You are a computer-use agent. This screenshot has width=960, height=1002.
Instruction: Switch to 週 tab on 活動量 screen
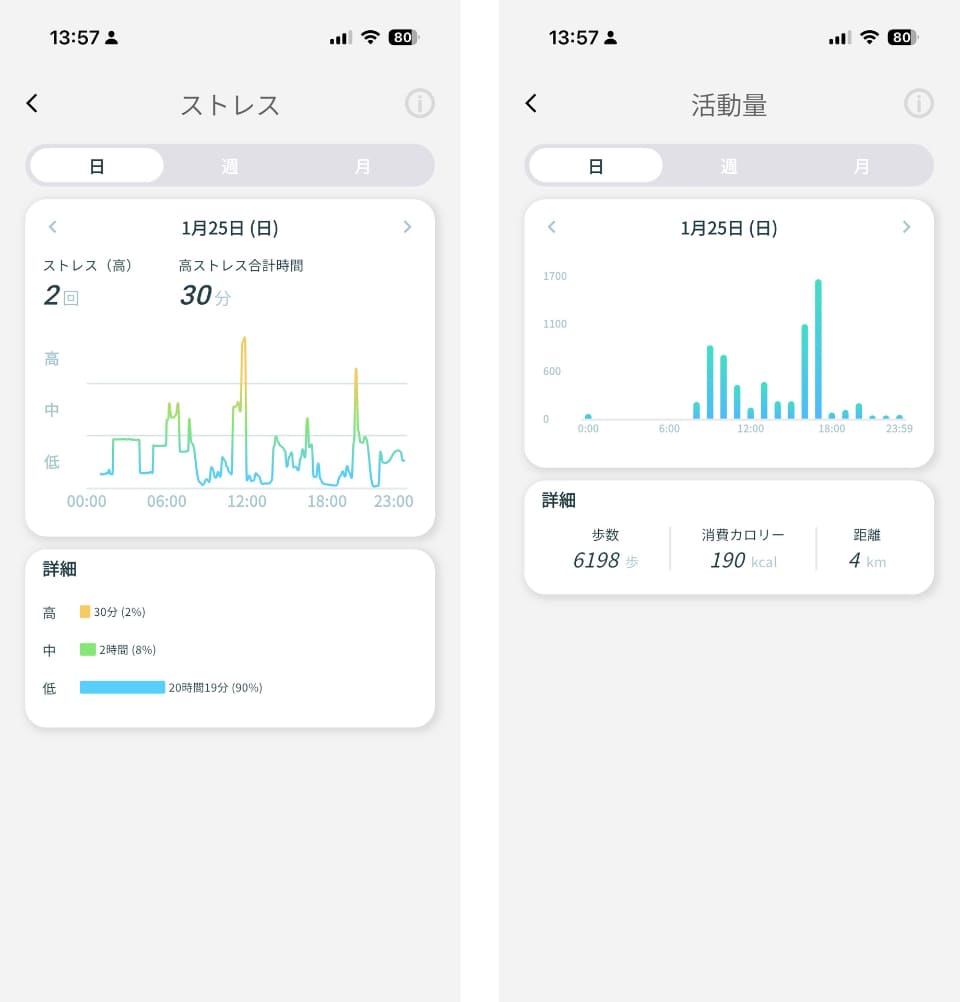point(729,166)
